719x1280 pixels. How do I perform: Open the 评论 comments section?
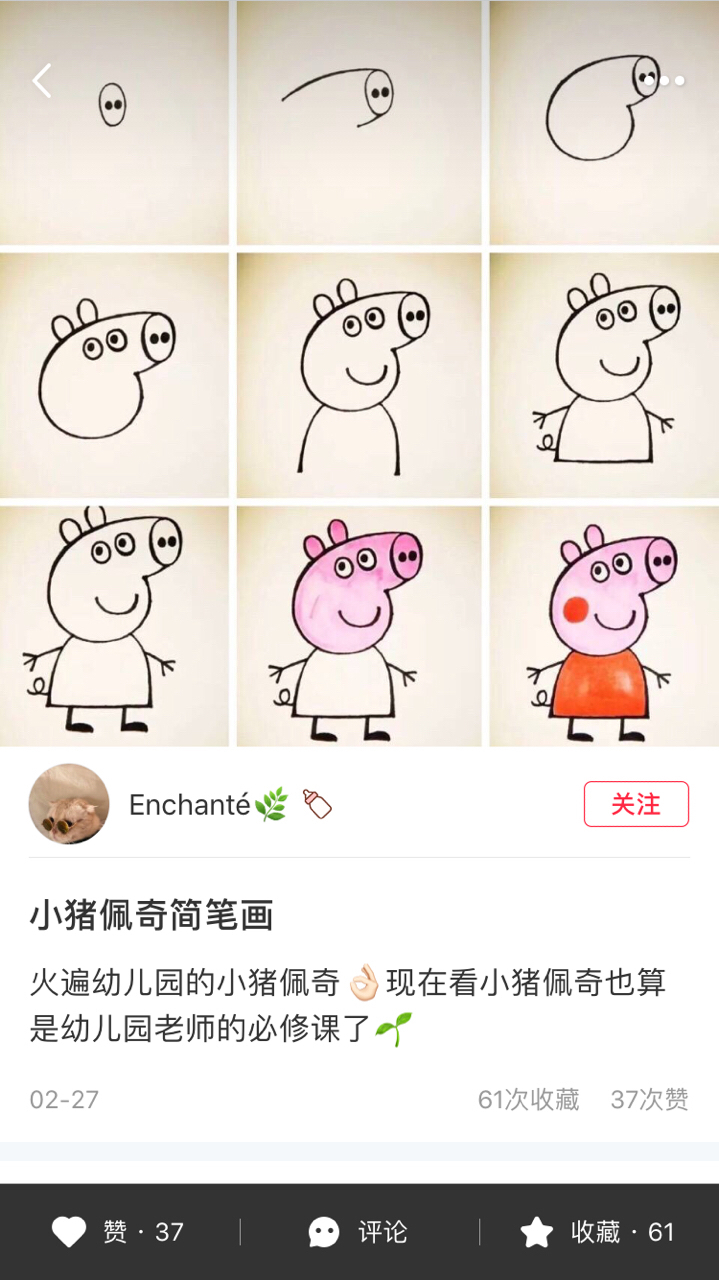pos(359,1231)
